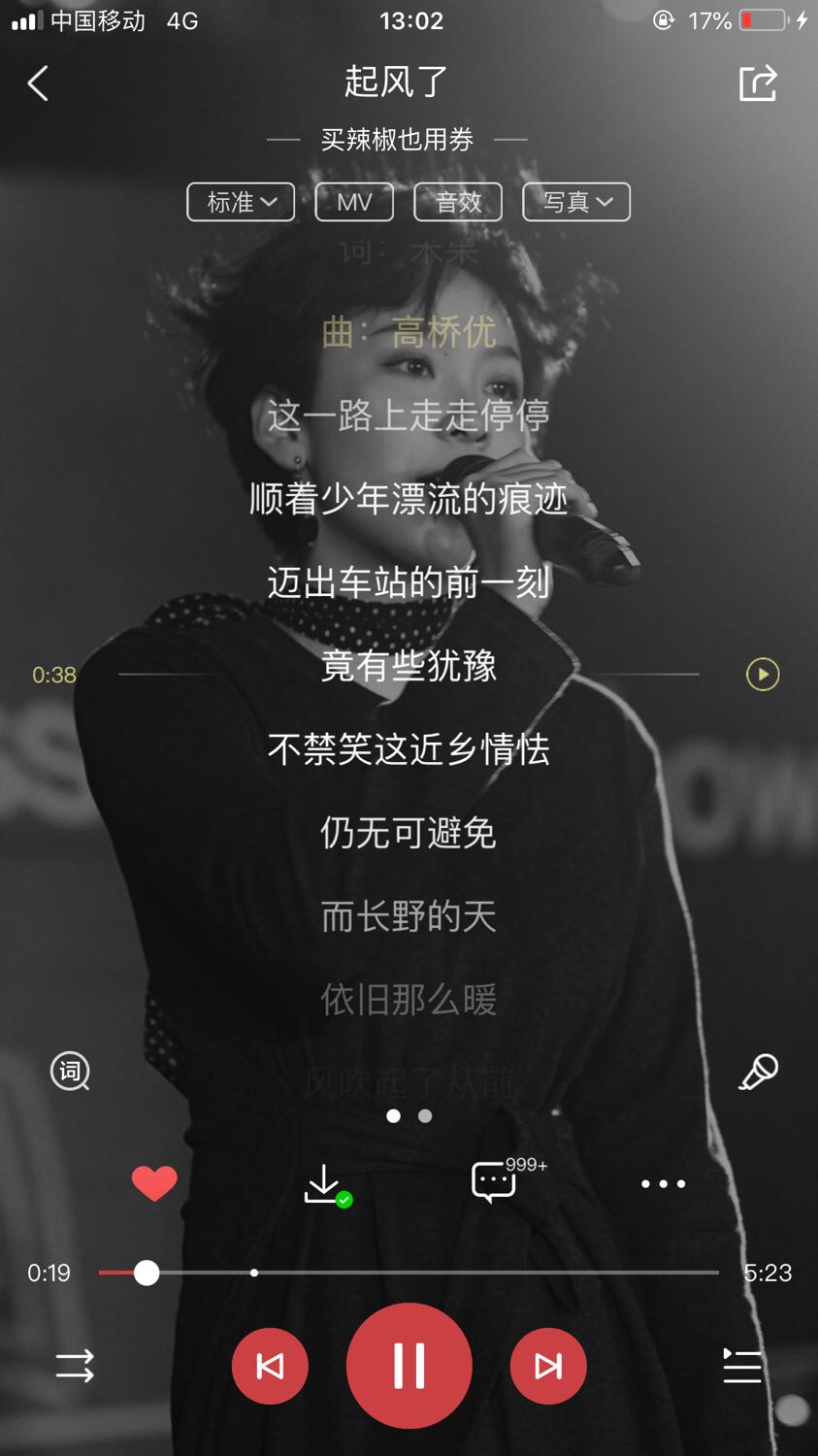This screenshot has width=818, height=1456.
Task: Open 音效 sound effects settings
Action: (458, 202)
